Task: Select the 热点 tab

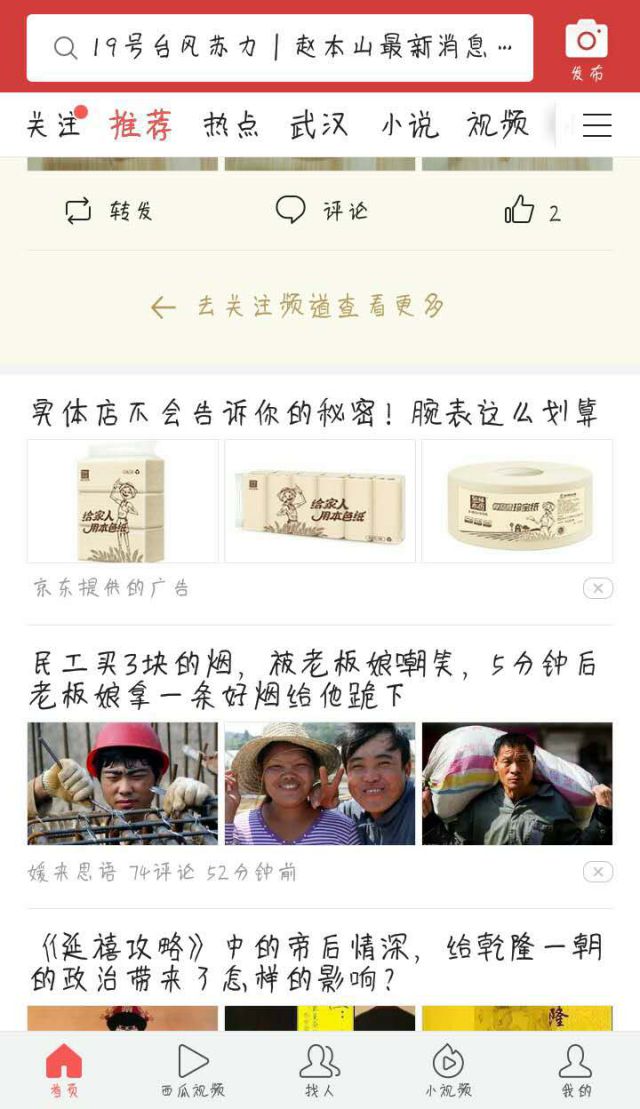Action: [x=231, y=125]
